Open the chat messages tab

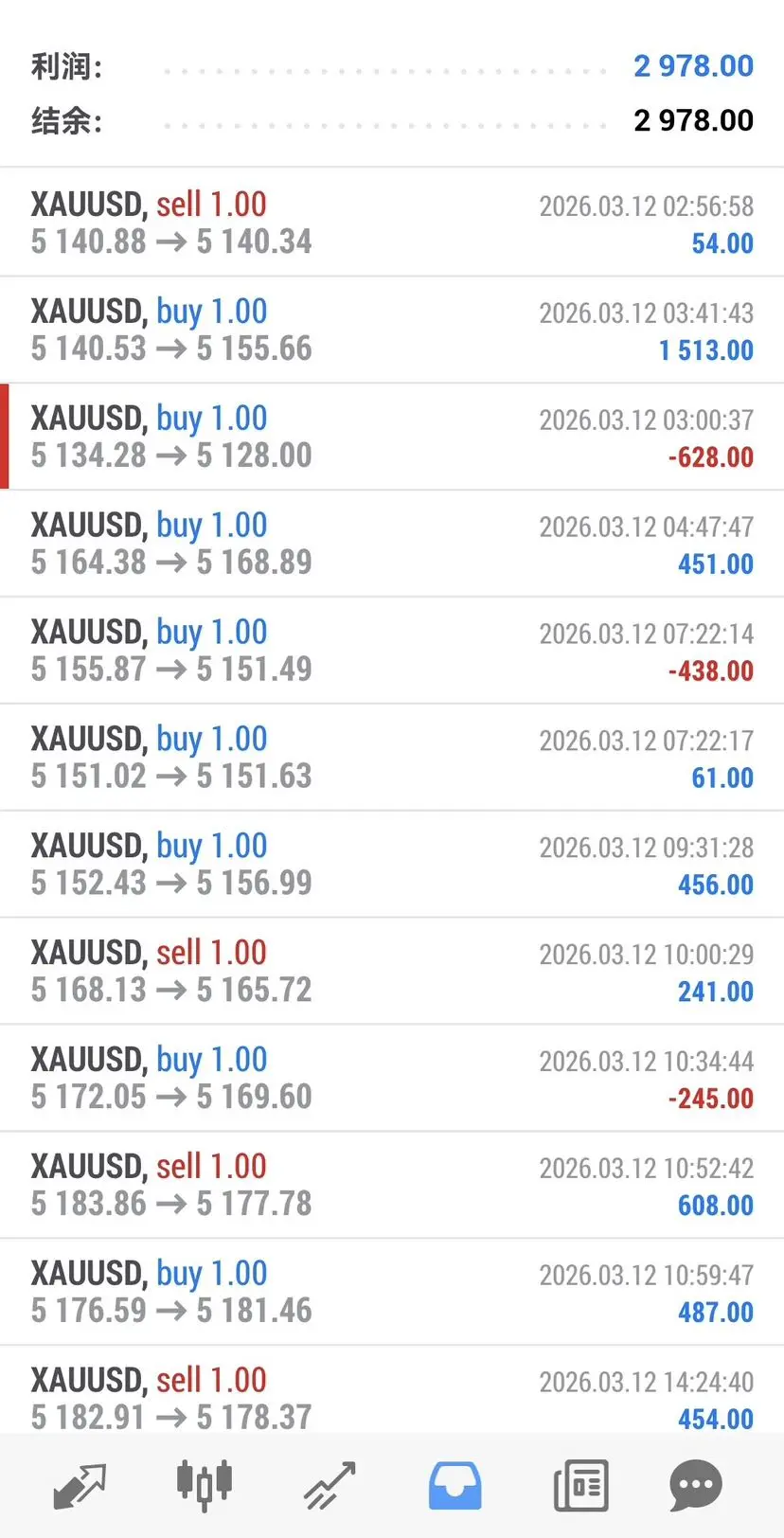[x=696, y=1485]
